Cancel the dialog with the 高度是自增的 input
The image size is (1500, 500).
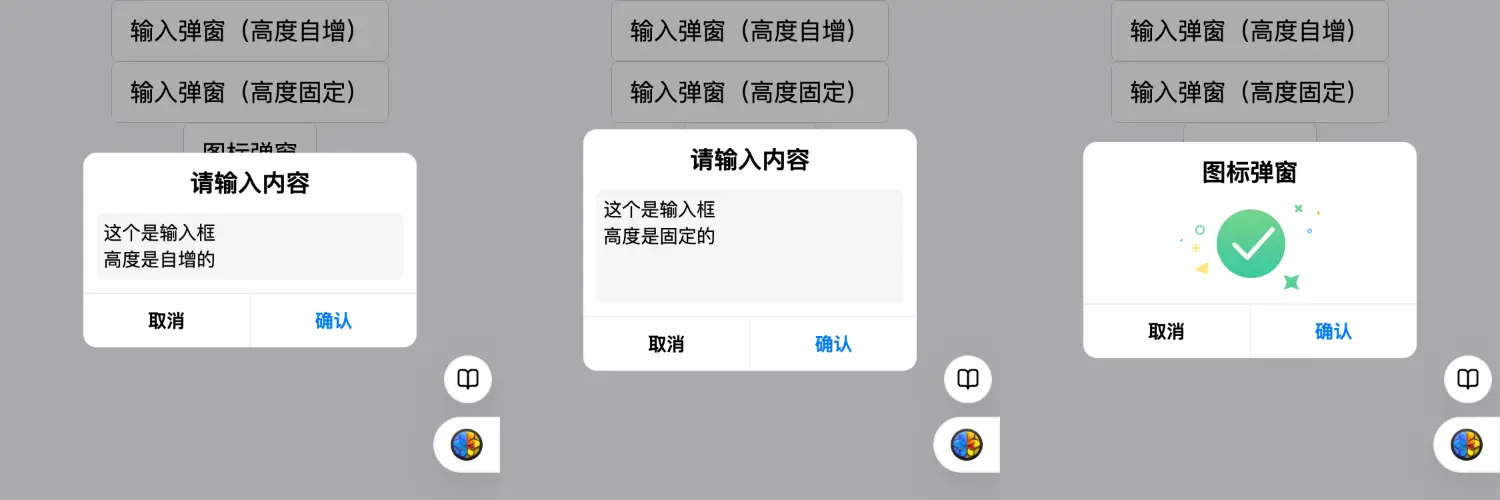coord(166,321)
